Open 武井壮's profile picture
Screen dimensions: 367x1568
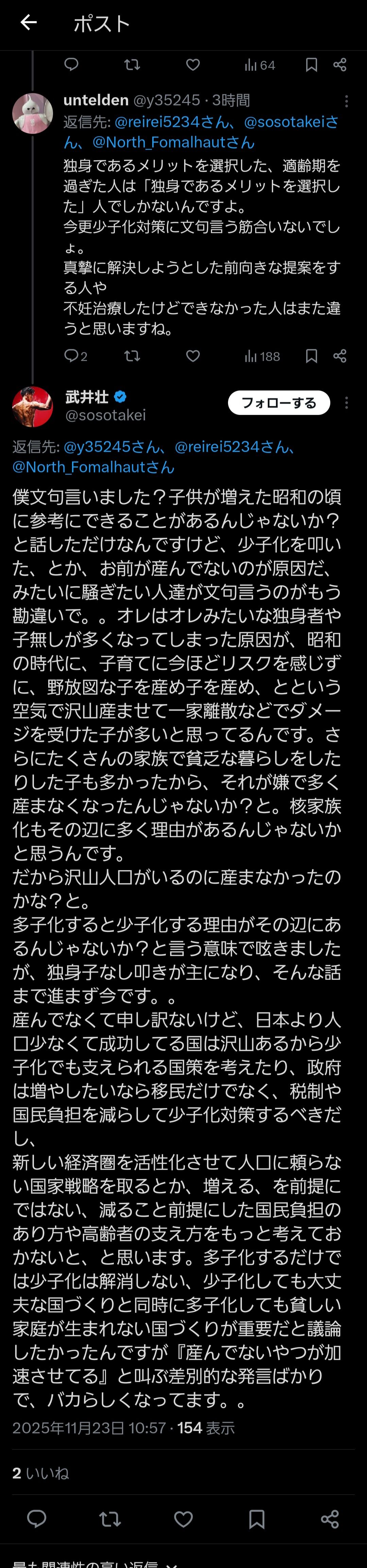(x=32, y=407)
